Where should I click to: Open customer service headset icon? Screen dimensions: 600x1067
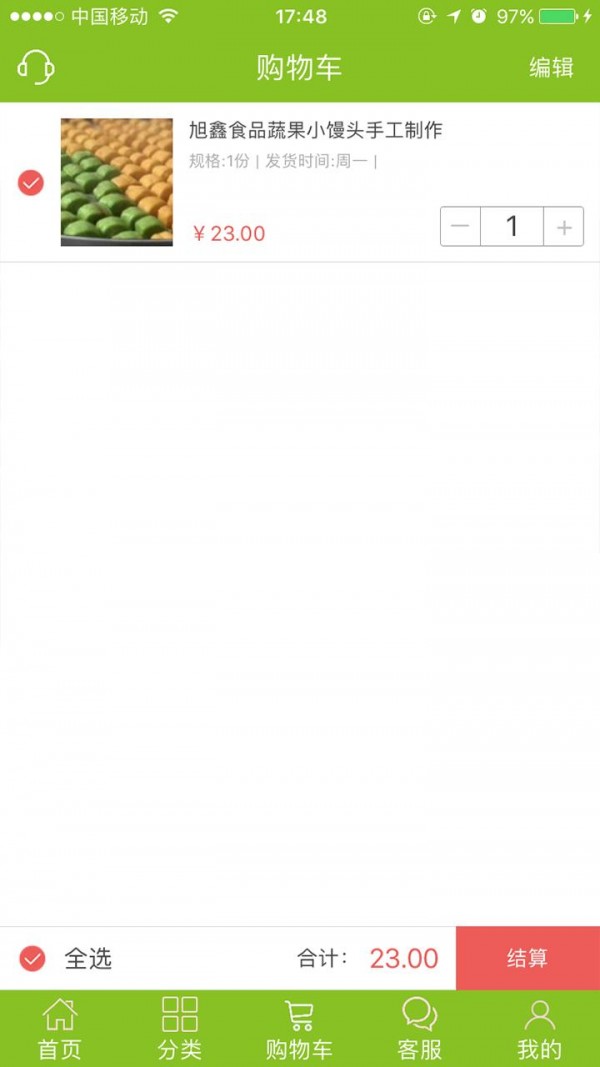36,68
